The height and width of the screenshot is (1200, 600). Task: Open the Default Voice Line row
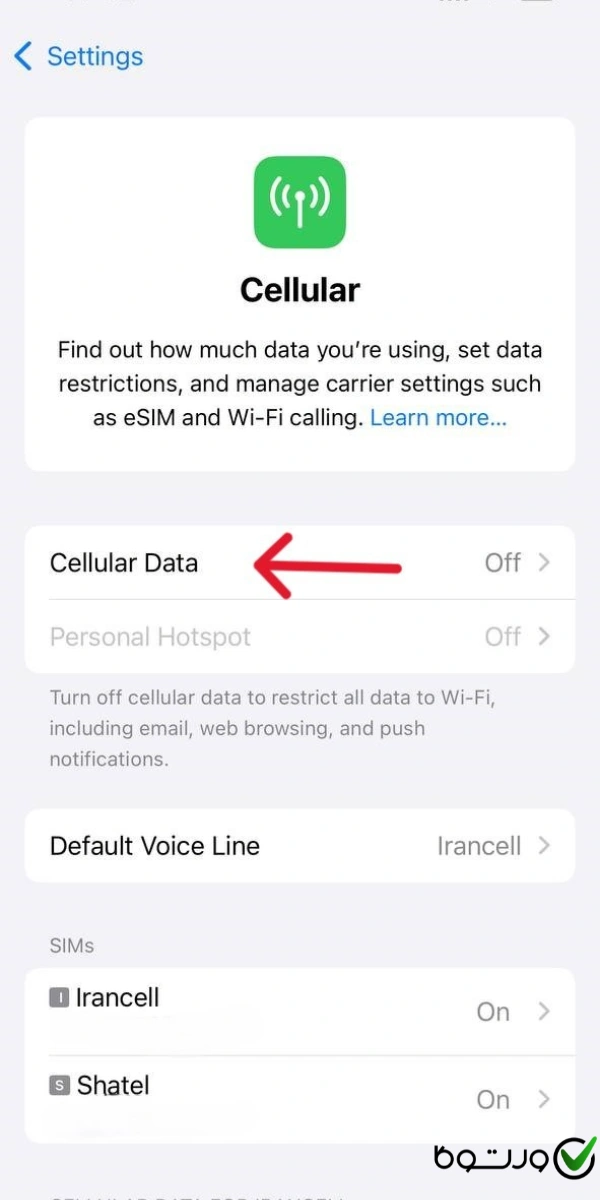[x=300, y=846]
